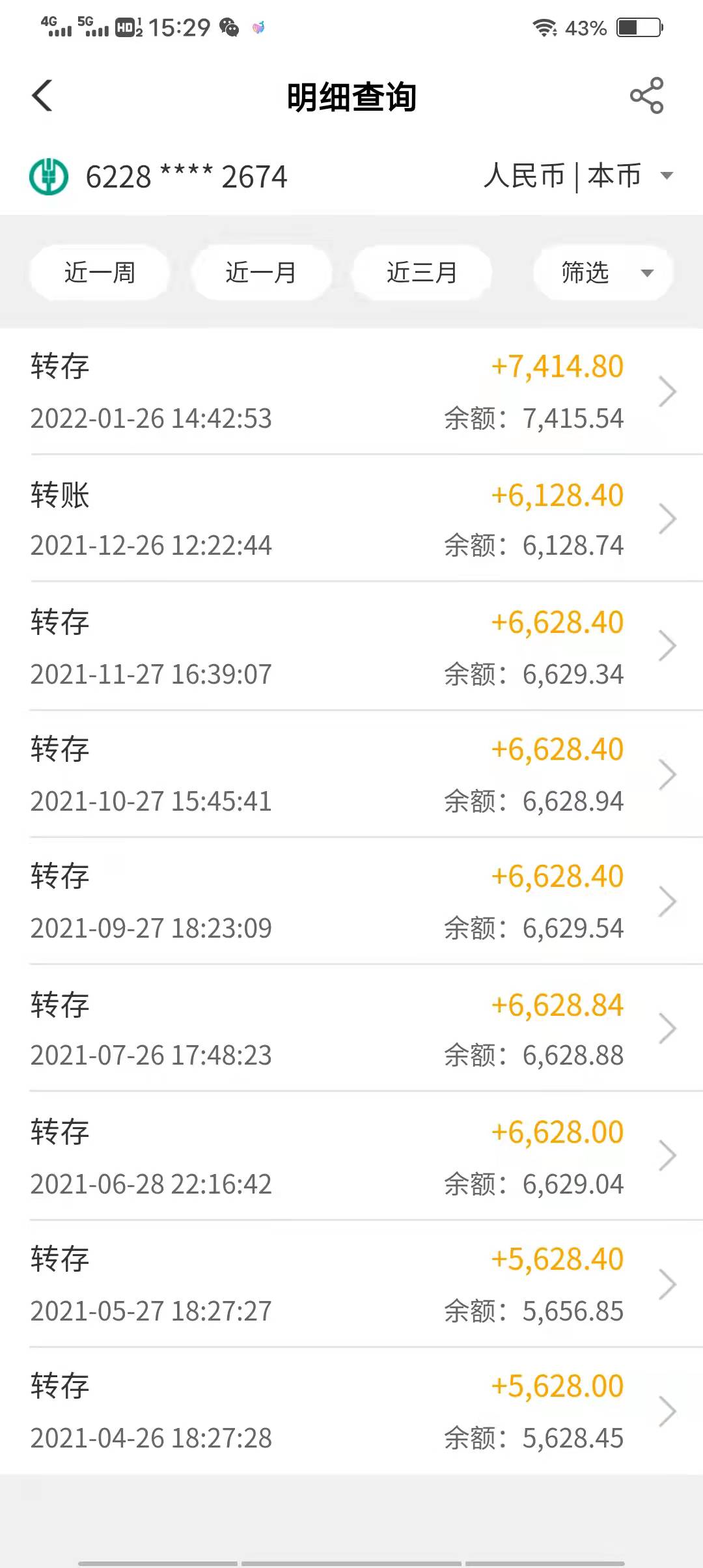
Task: Open the 人民币 | 本币 currency dropdown
Action: click(578, 176)
